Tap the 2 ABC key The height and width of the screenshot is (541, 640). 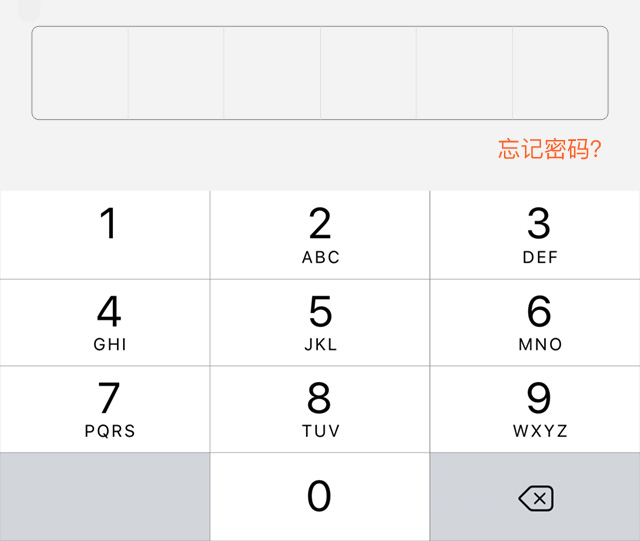point(320,234)
